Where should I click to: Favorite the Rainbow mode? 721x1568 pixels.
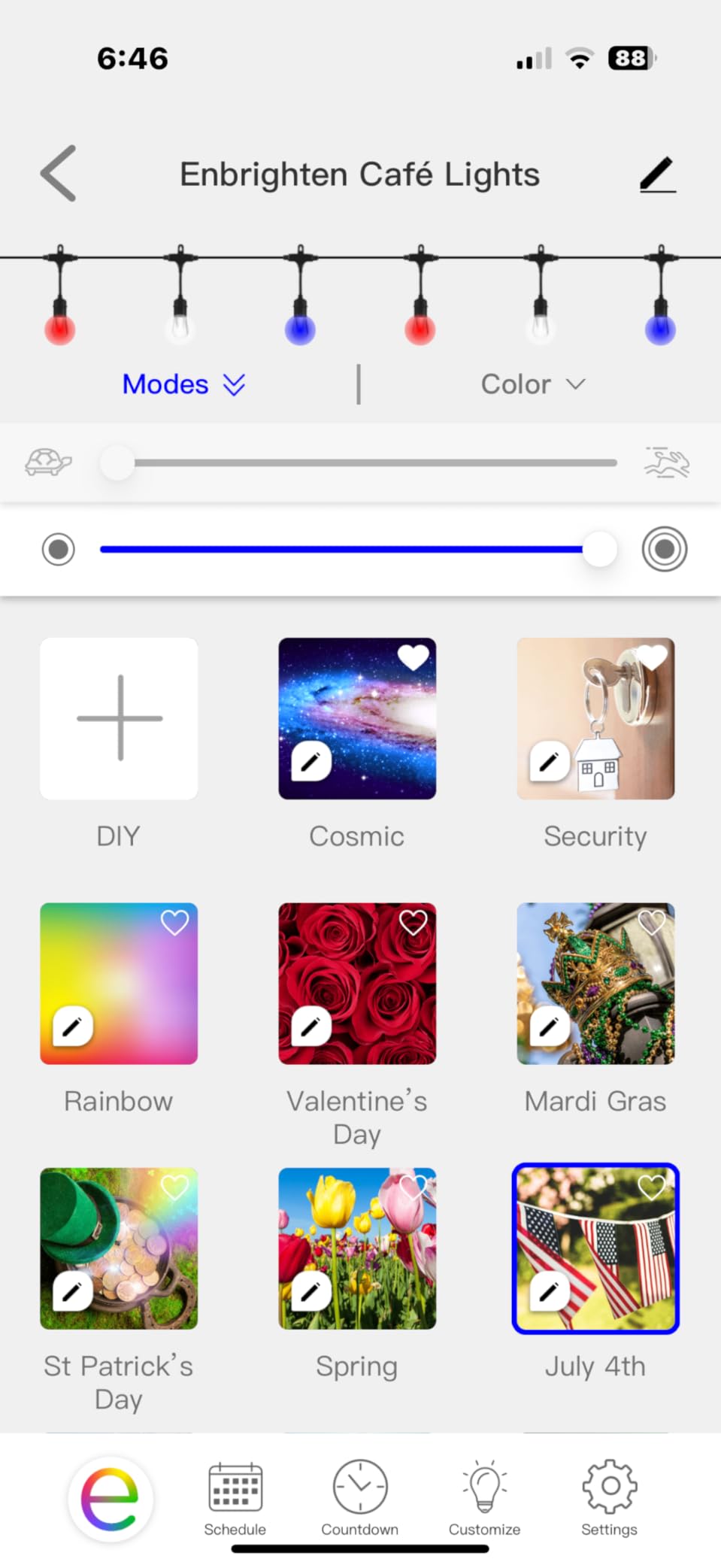pos(174,922)
